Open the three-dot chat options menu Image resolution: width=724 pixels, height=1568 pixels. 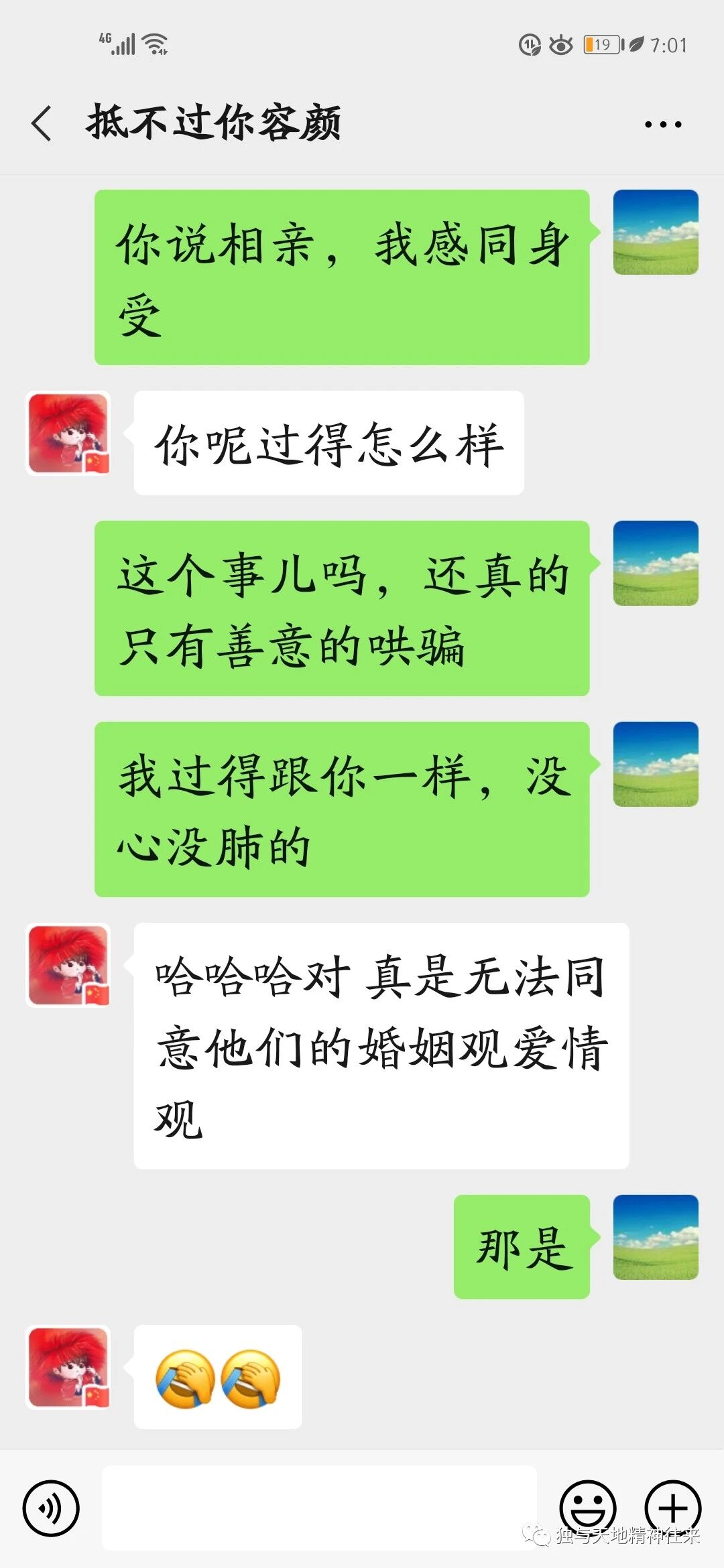click(x=662, y=124)
